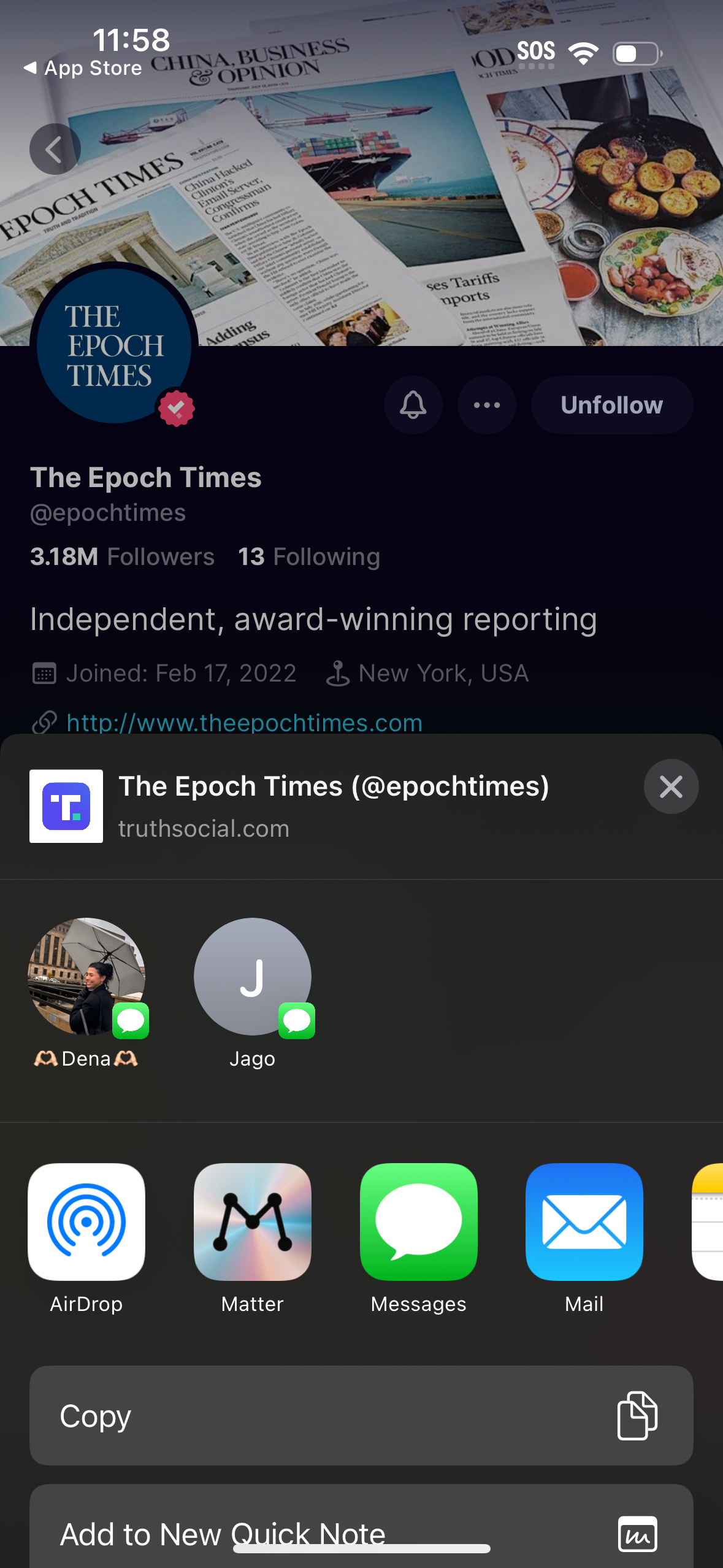Dismiss the share sheet with the X
723x1568 pixels.
coord(671,786)
